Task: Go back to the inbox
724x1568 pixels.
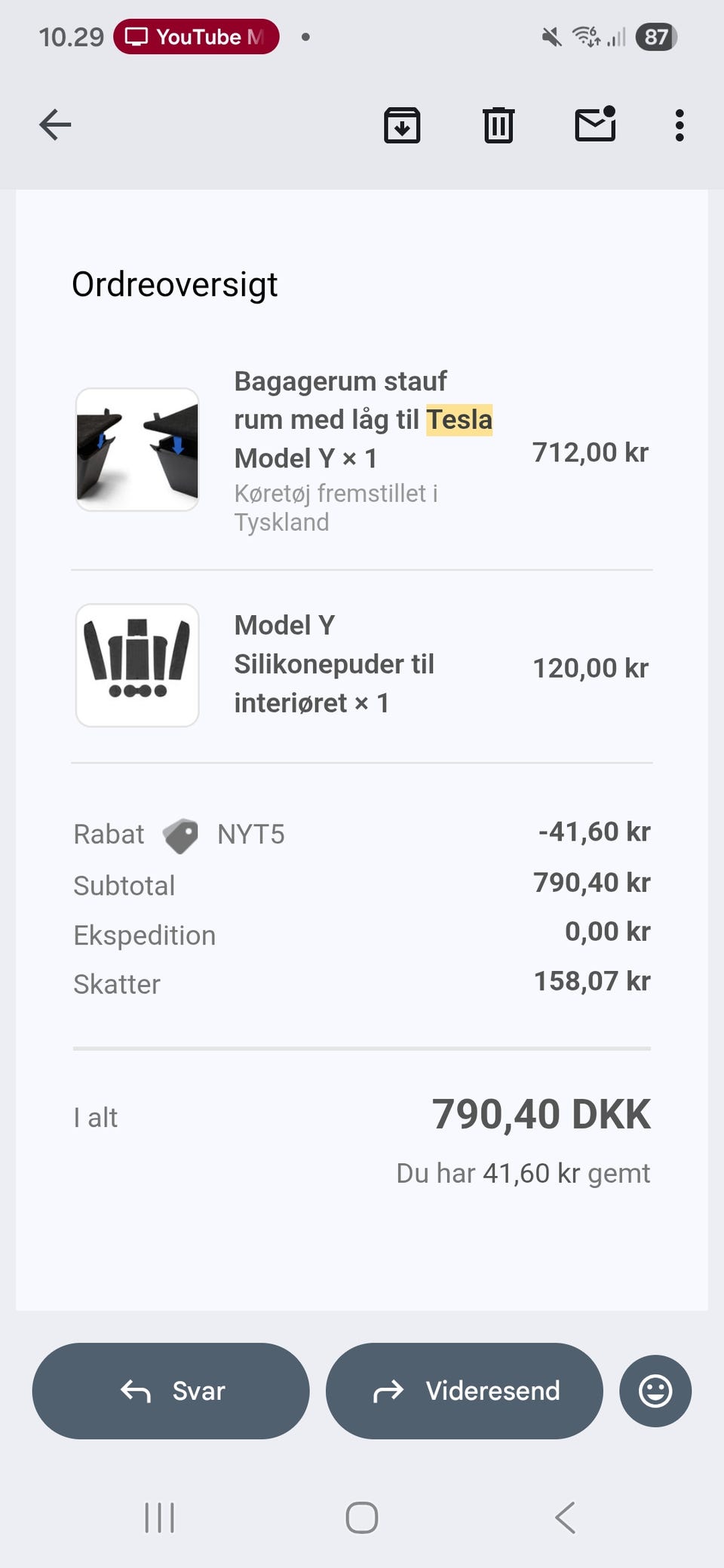Action: pos(55,124)
